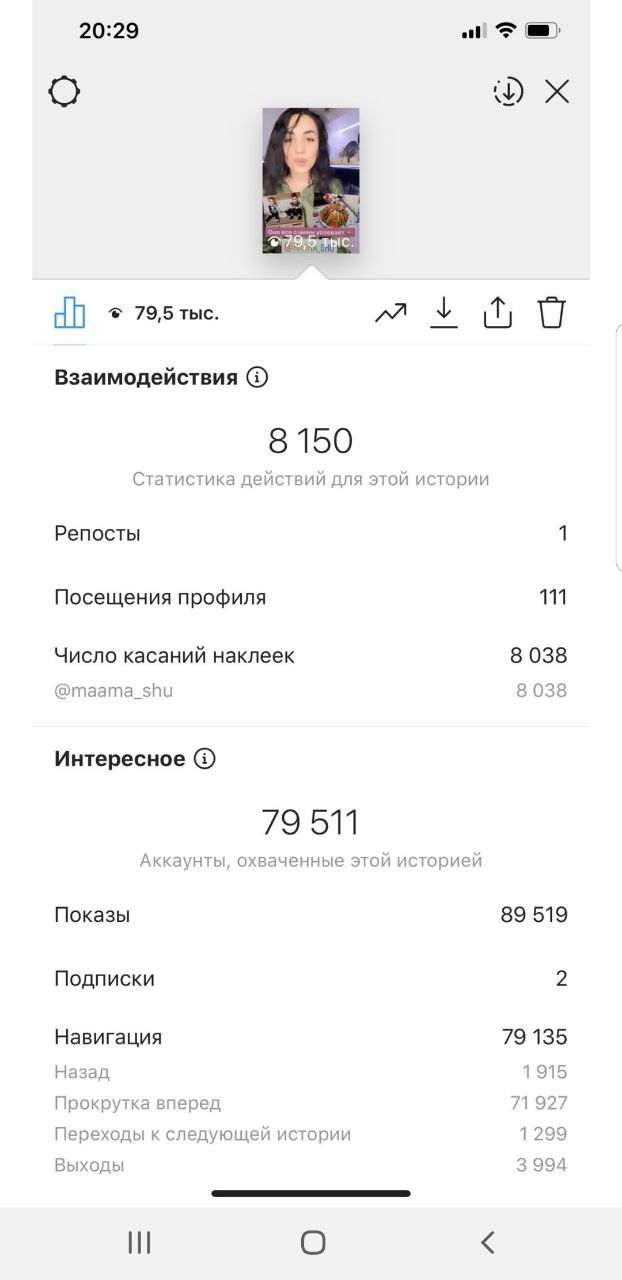The width and height of the screenshot is (622, 1280).
Task: Open story settings gear icon
Action: coord(64,92)
